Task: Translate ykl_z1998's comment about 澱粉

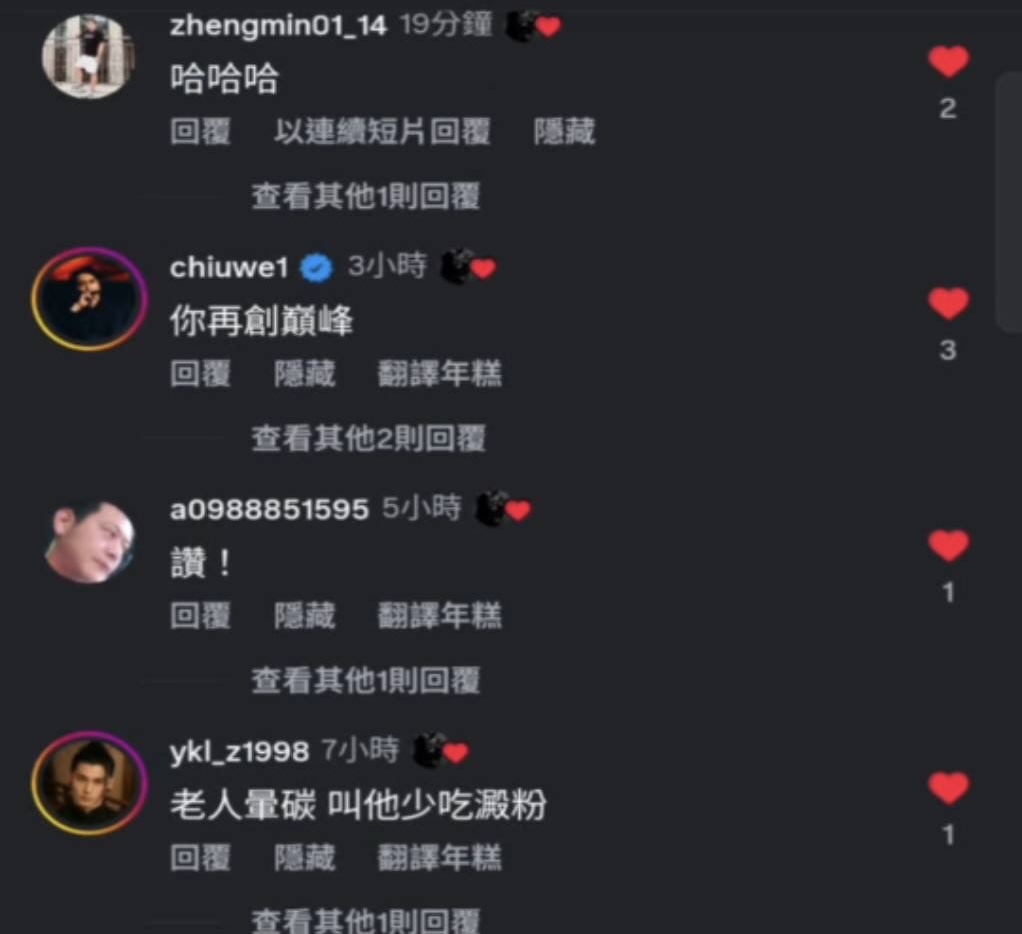Action: pos(439,858)
